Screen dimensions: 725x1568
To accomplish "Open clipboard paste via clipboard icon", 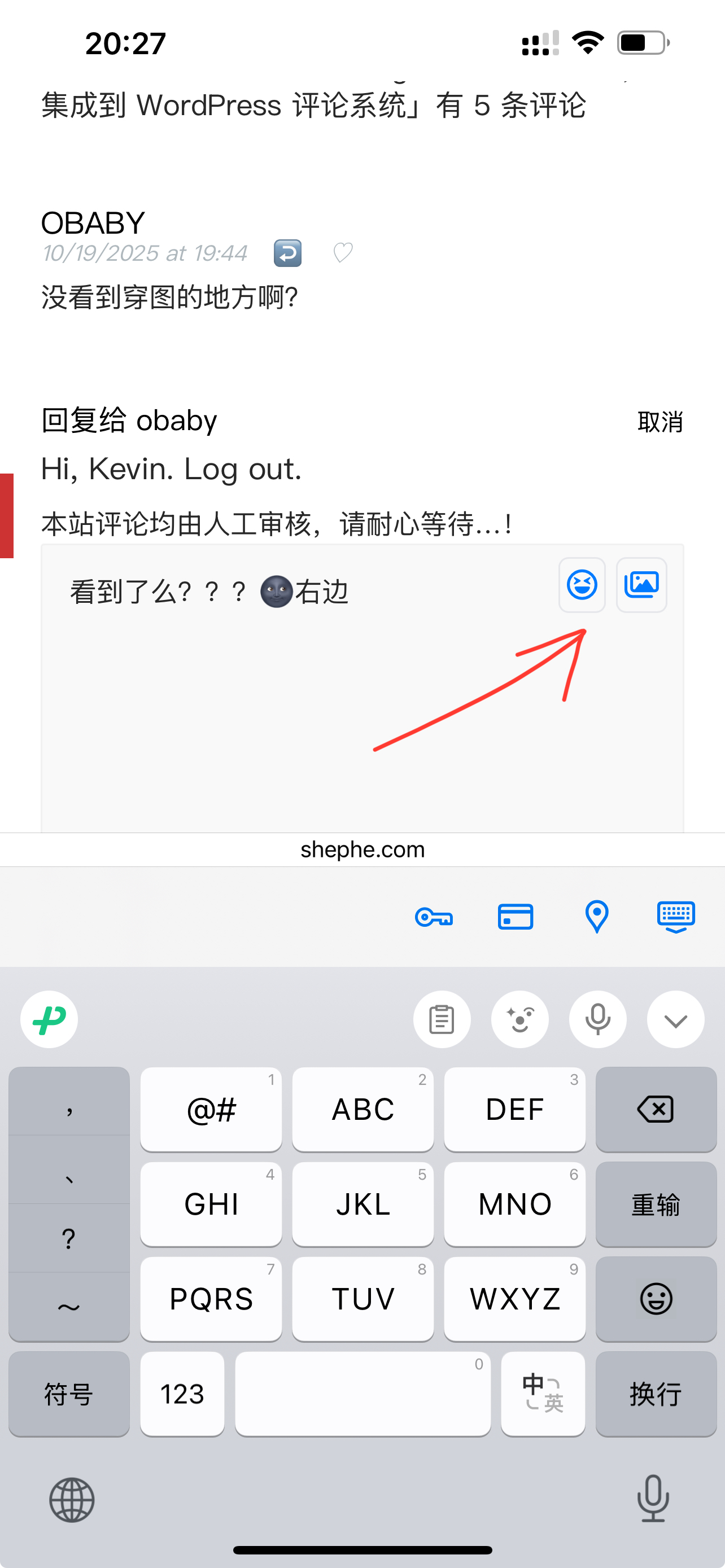I will point(442,1019).
